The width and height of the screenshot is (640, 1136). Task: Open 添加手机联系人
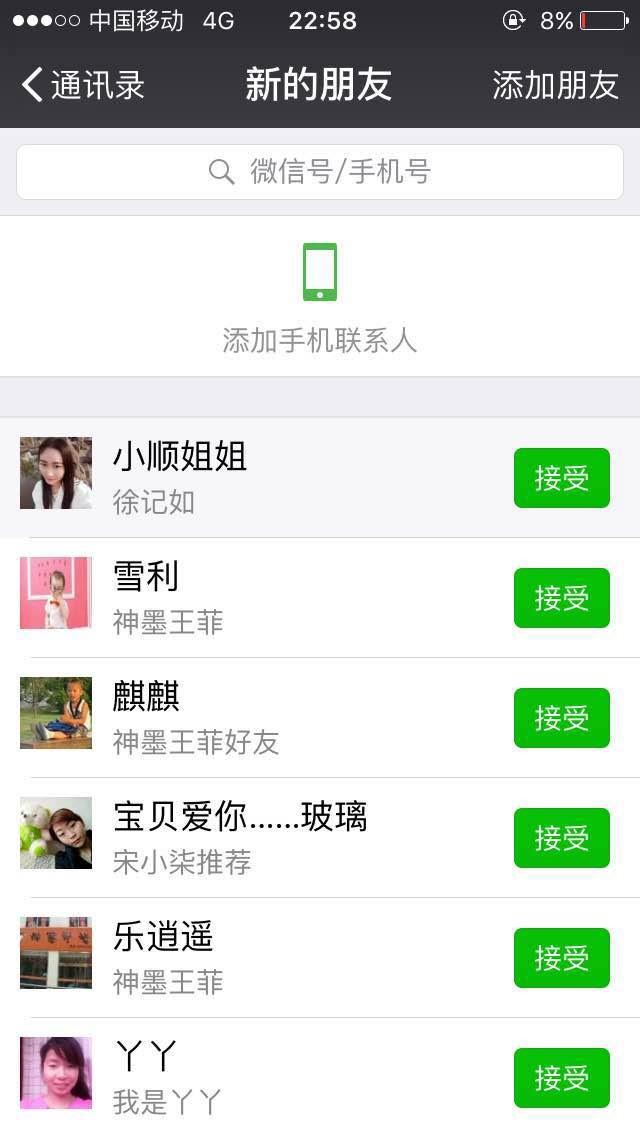(x=320, y=297)
